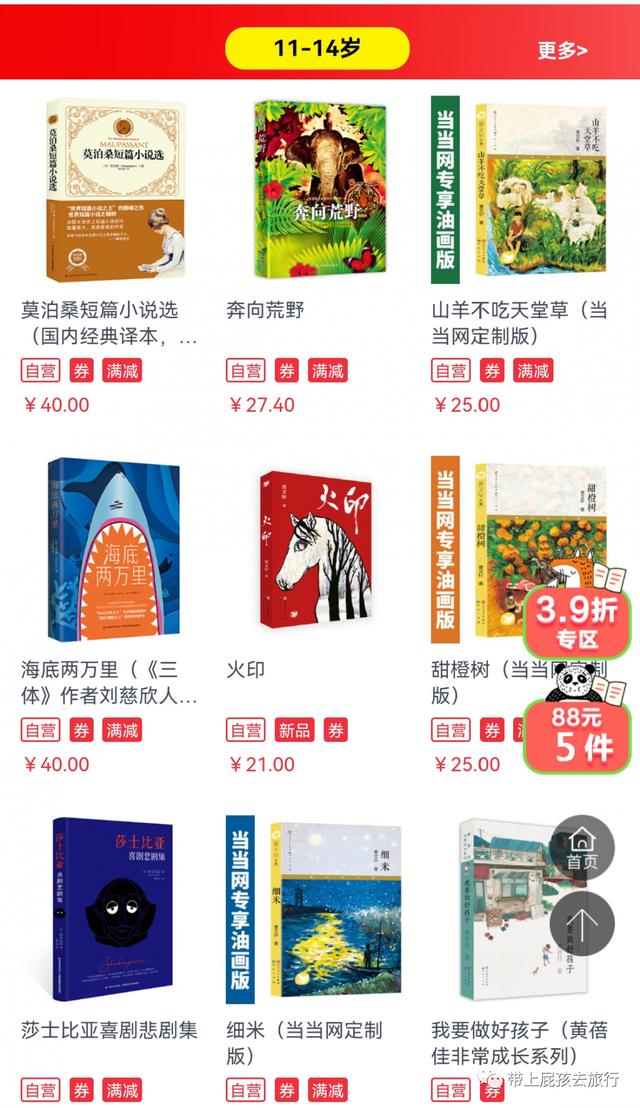Viewport: 640px width, 1108px height.
Task: Open the 山羊不吃天堂草 book
Action: click(522, 190)
